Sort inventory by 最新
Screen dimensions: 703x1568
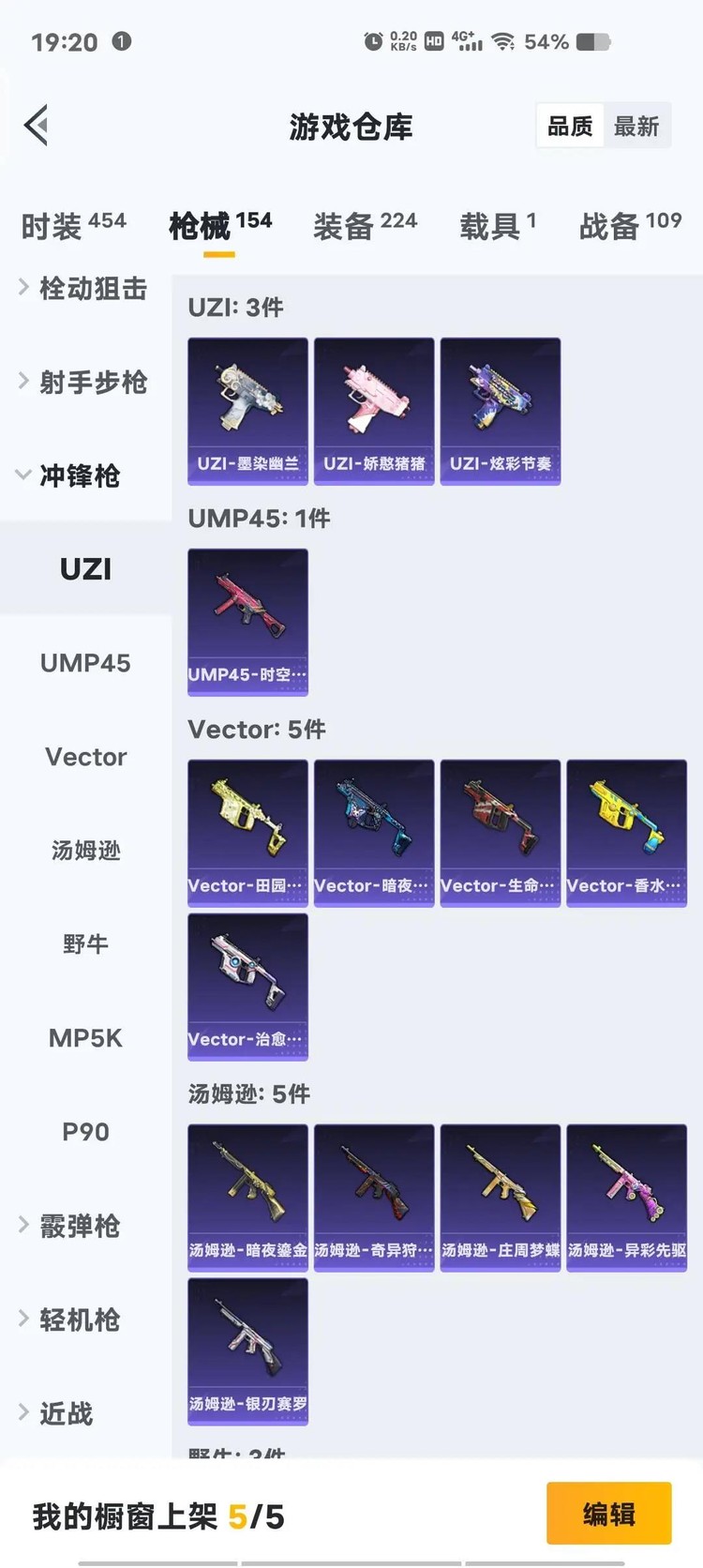click(x=636, y=126)
